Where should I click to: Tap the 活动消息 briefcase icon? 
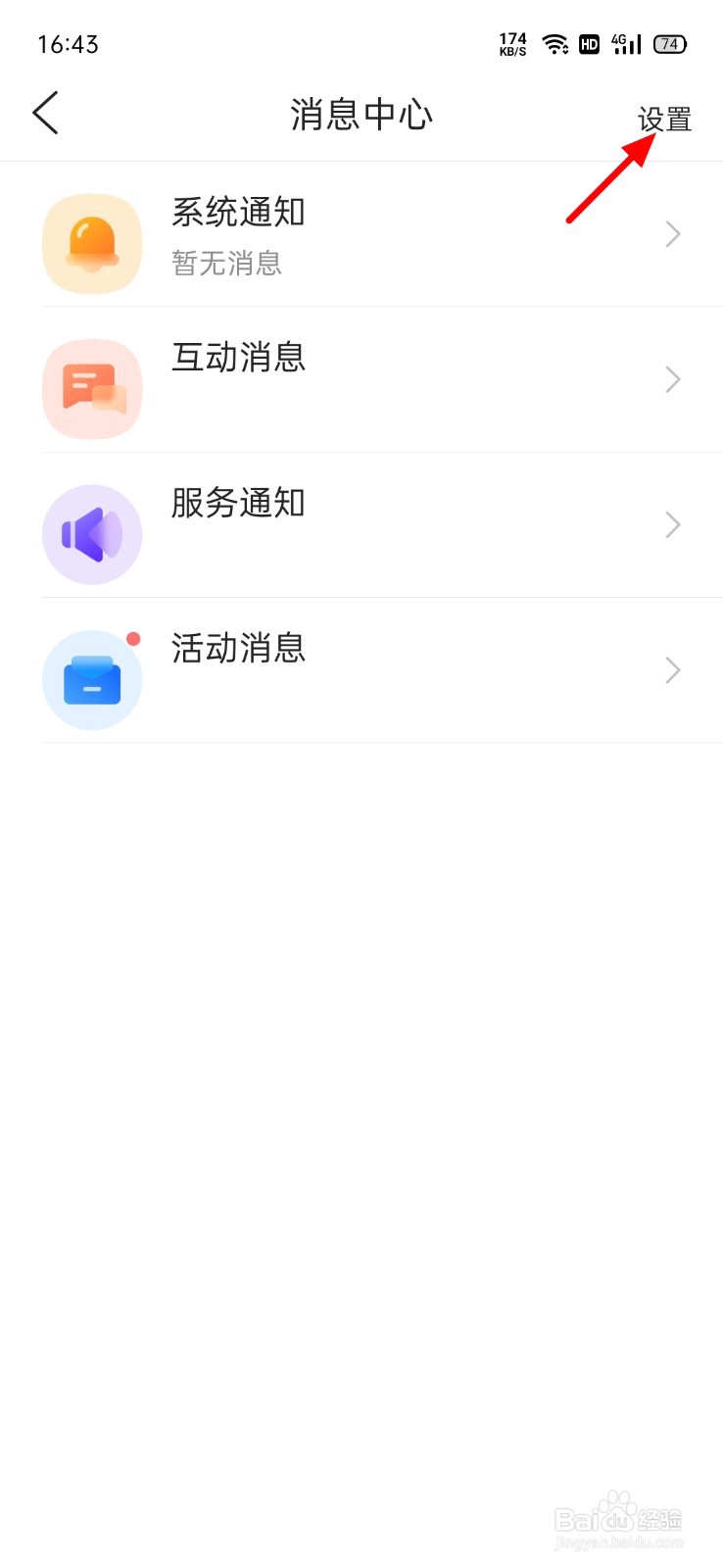tap(92, 678)
